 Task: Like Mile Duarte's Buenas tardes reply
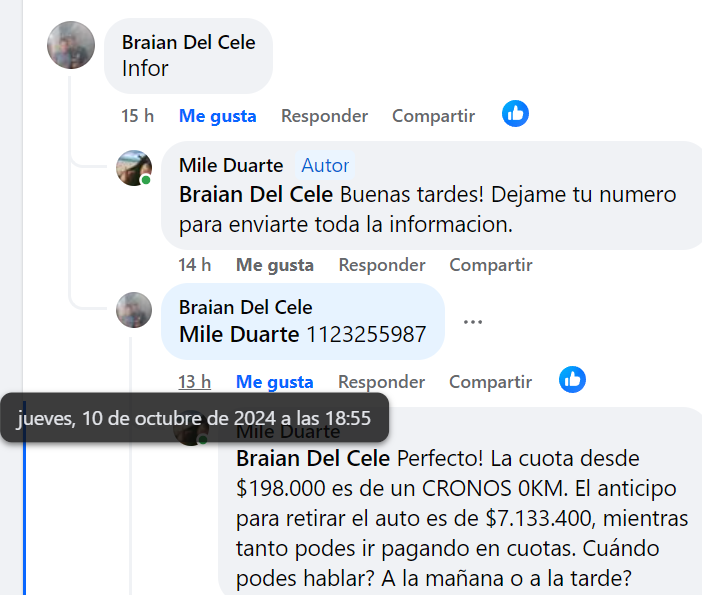tap(274, 265)
